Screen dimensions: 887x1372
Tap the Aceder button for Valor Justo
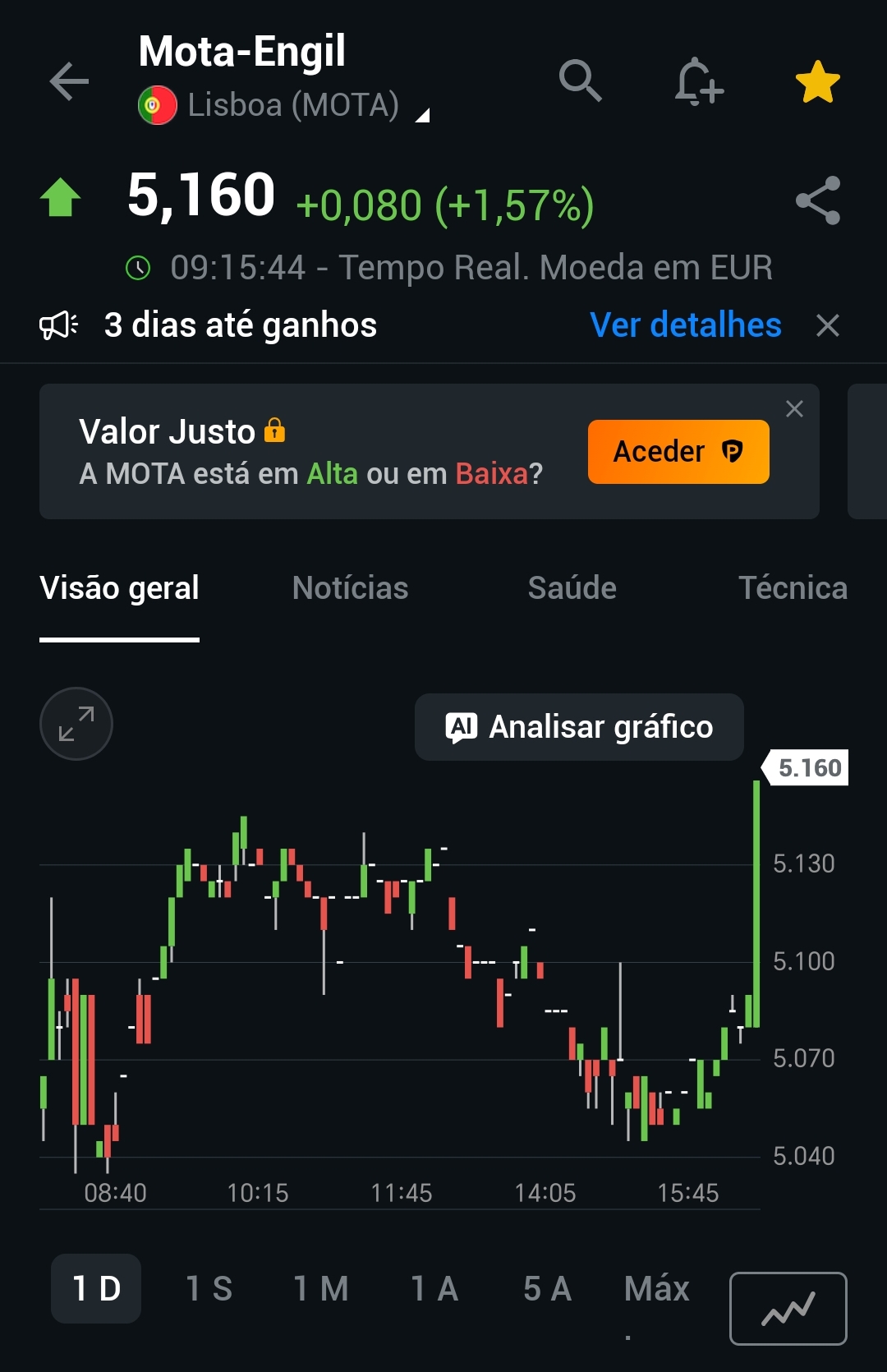pyautogui.click(x=678, y=452)
